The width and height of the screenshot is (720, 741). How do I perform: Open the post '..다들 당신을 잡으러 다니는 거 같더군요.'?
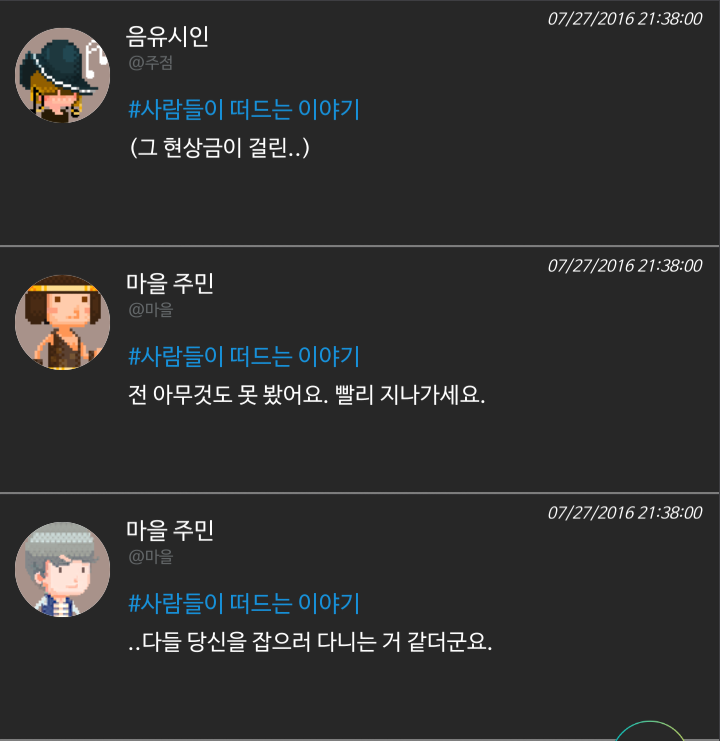click(311, 641)
